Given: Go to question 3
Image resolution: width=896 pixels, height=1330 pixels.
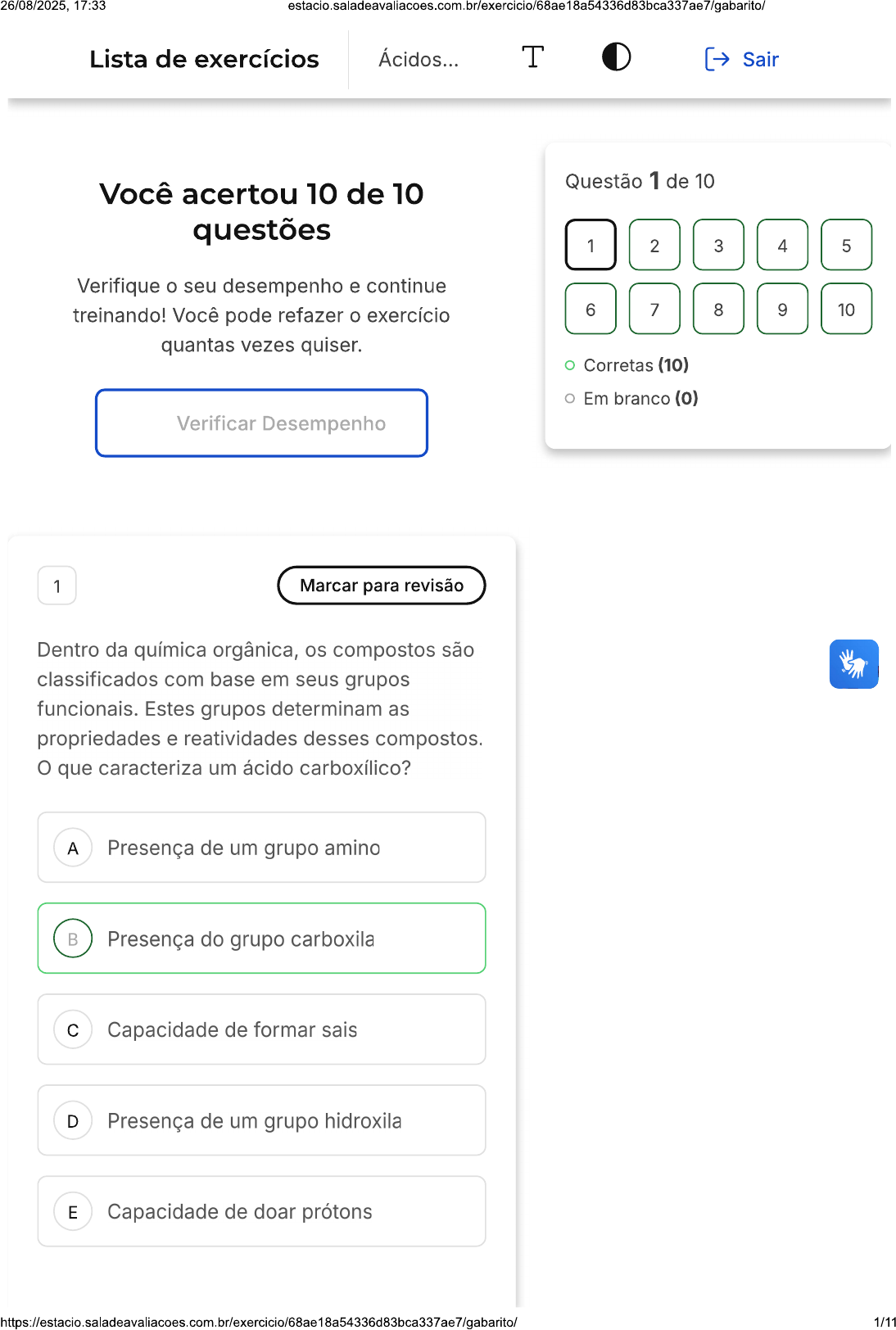Looking at the screenshot, I should pyautogui.click(x=718, y=245).
